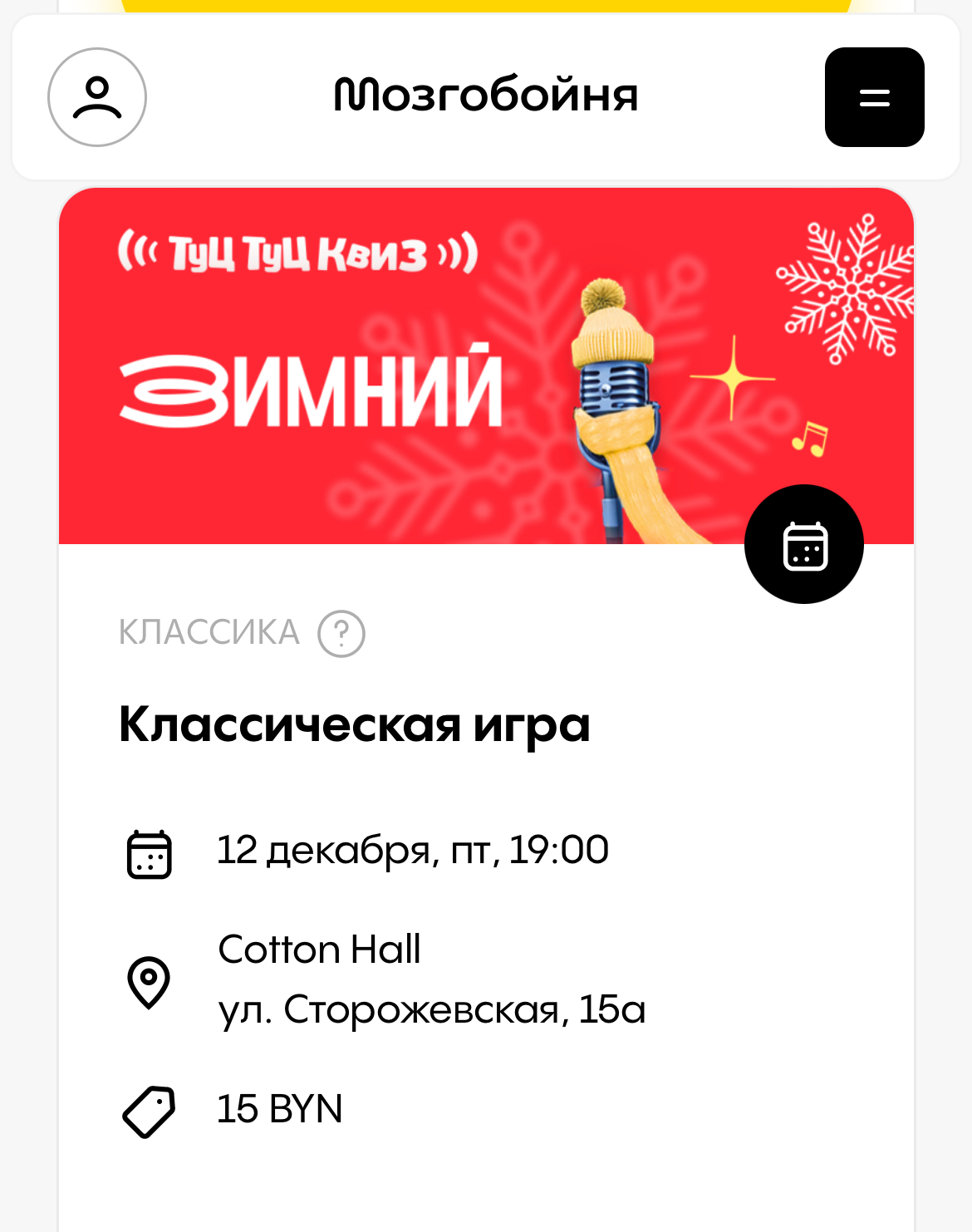Click the person silhouette in the header
This screenshot has height=1232, width=972.
pos(96,96)
